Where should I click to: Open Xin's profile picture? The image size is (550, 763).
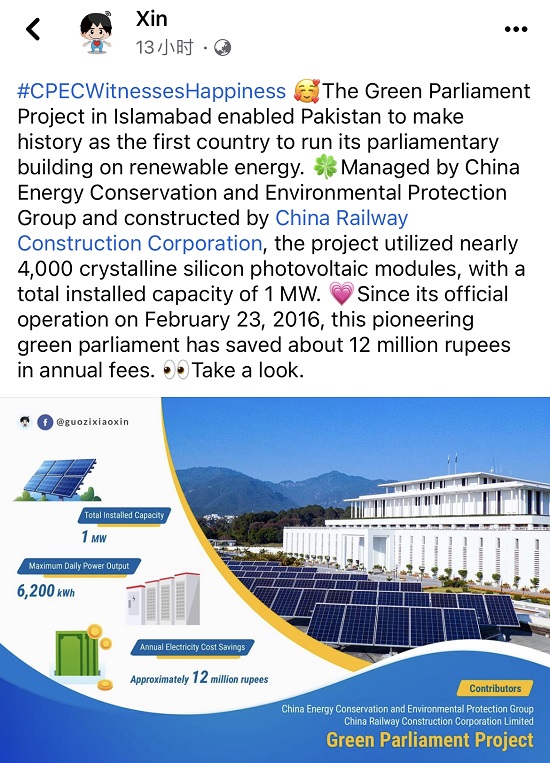[96, 32]
